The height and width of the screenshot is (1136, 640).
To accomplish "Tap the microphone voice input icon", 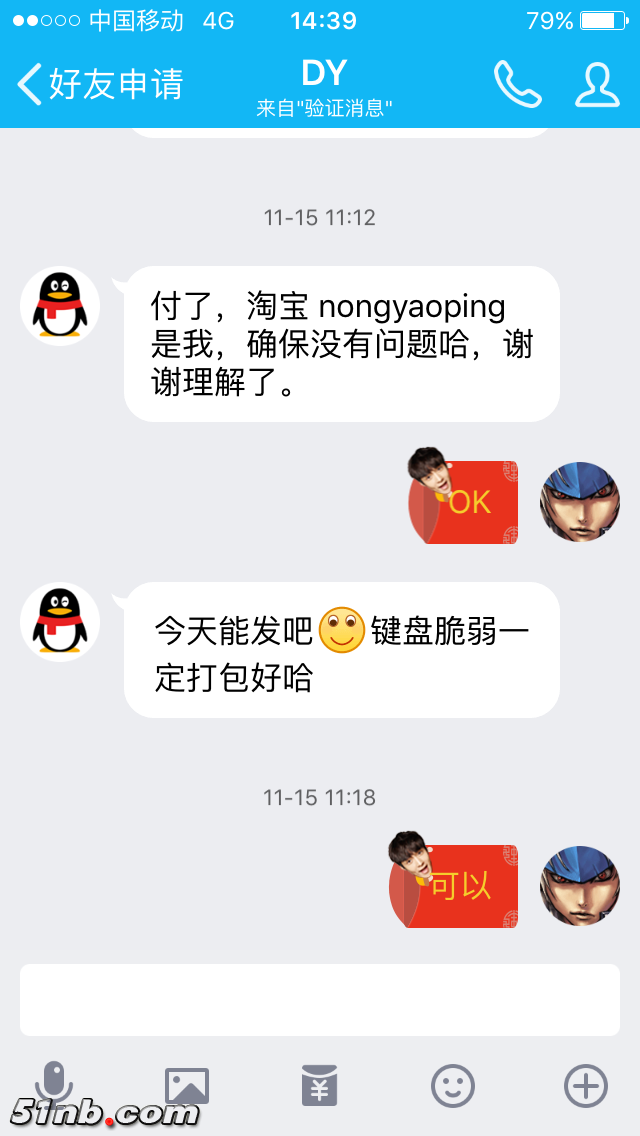I will 54,1084.
